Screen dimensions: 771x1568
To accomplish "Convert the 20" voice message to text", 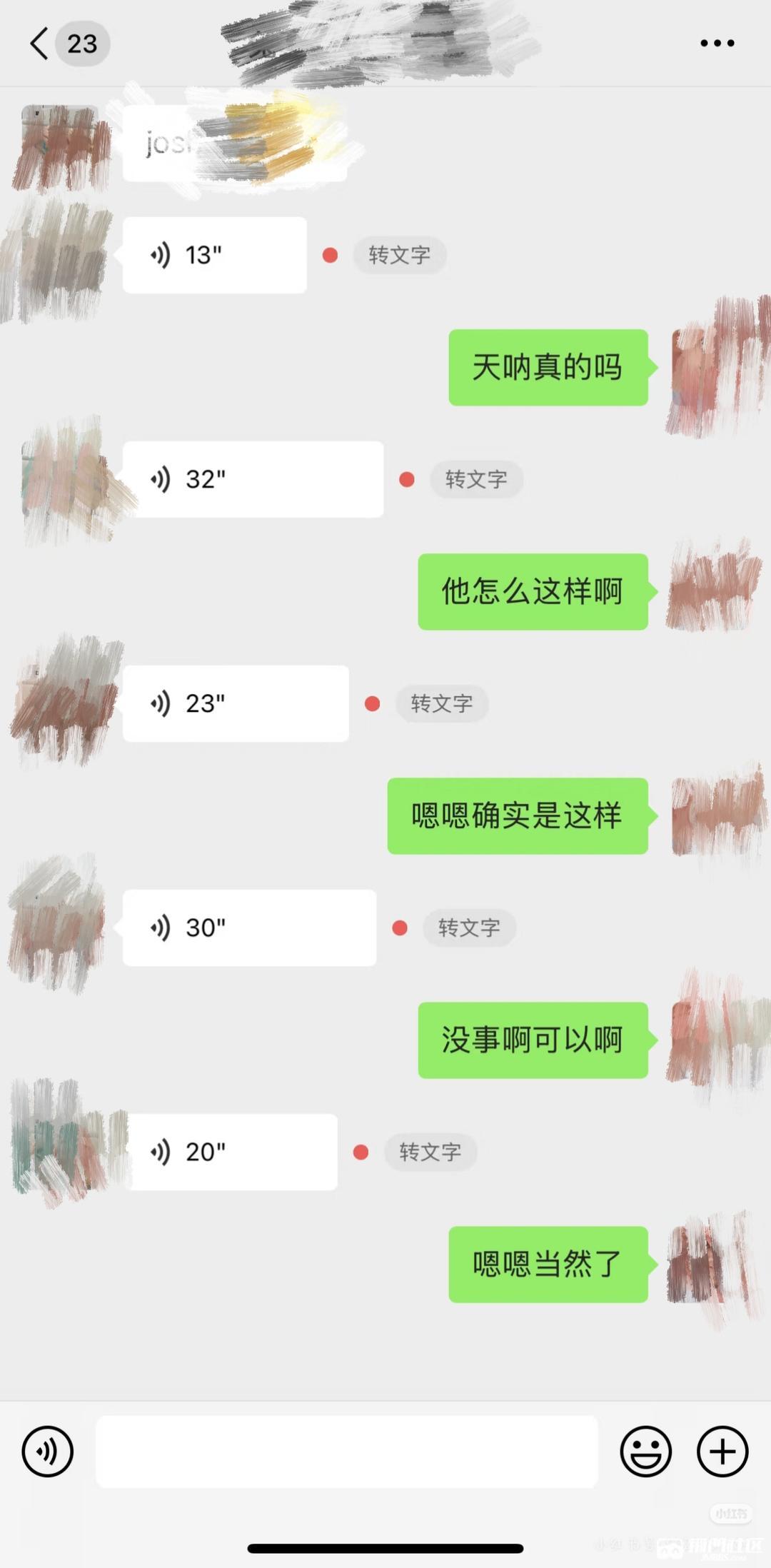I will 430,1152.
